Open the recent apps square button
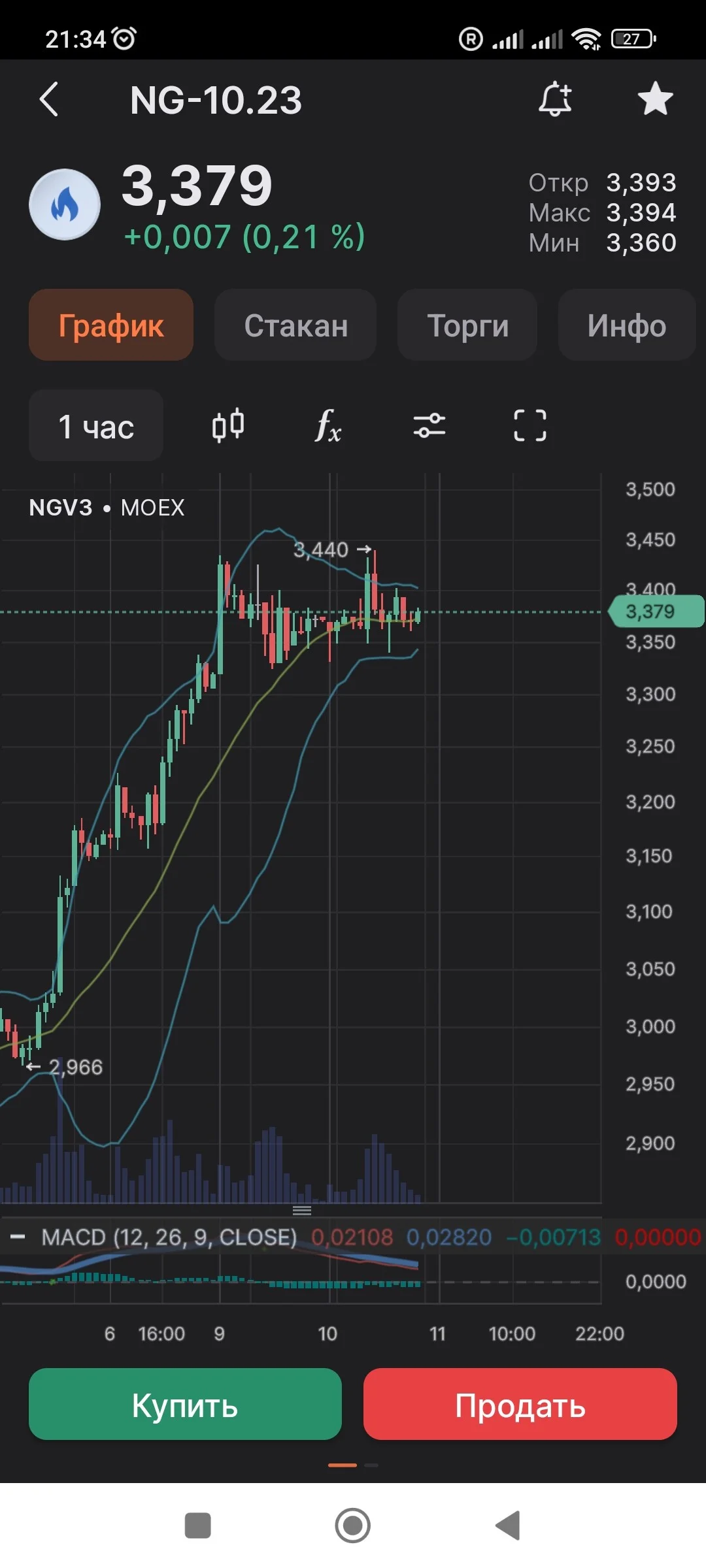Screen dimensions: 706x1568 [197, 1526]
